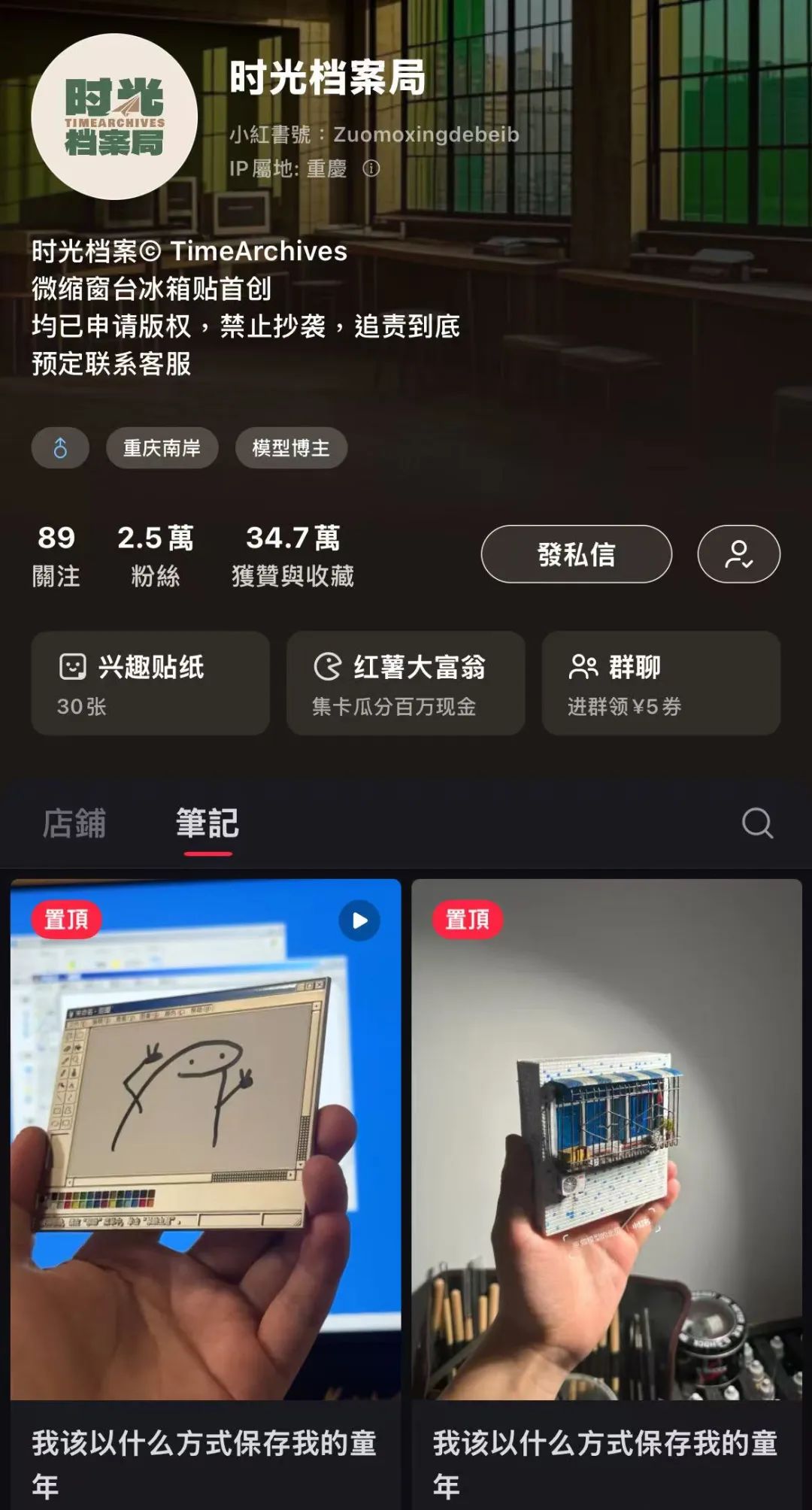The height and width of the screenshot is (1510, 812).
Task: Open the 红薯大富翁 card
Action: (x=405, y=683)
